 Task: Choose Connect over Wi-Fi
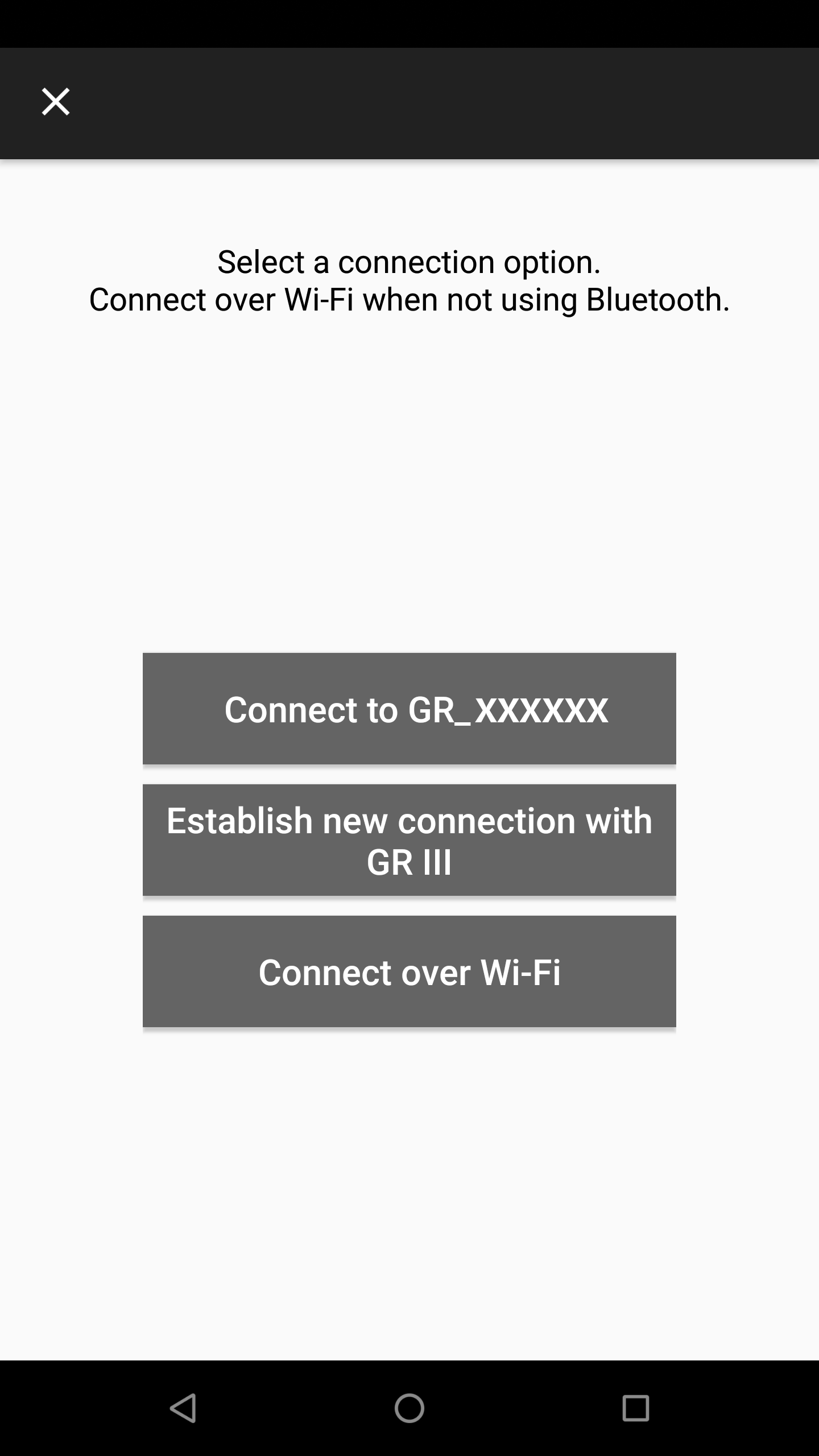point(409,971)
